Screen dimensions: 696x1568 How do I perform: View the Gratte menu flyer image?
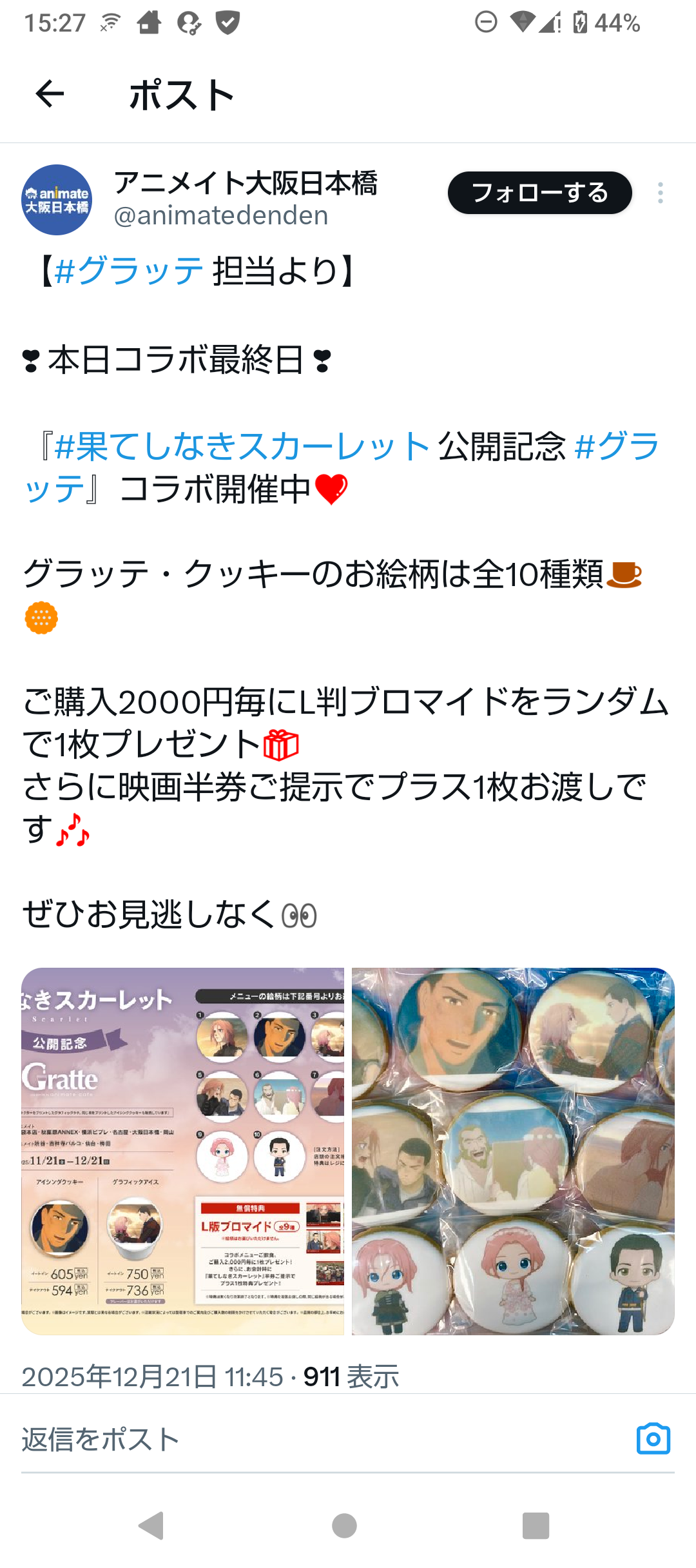point(182,1151)
